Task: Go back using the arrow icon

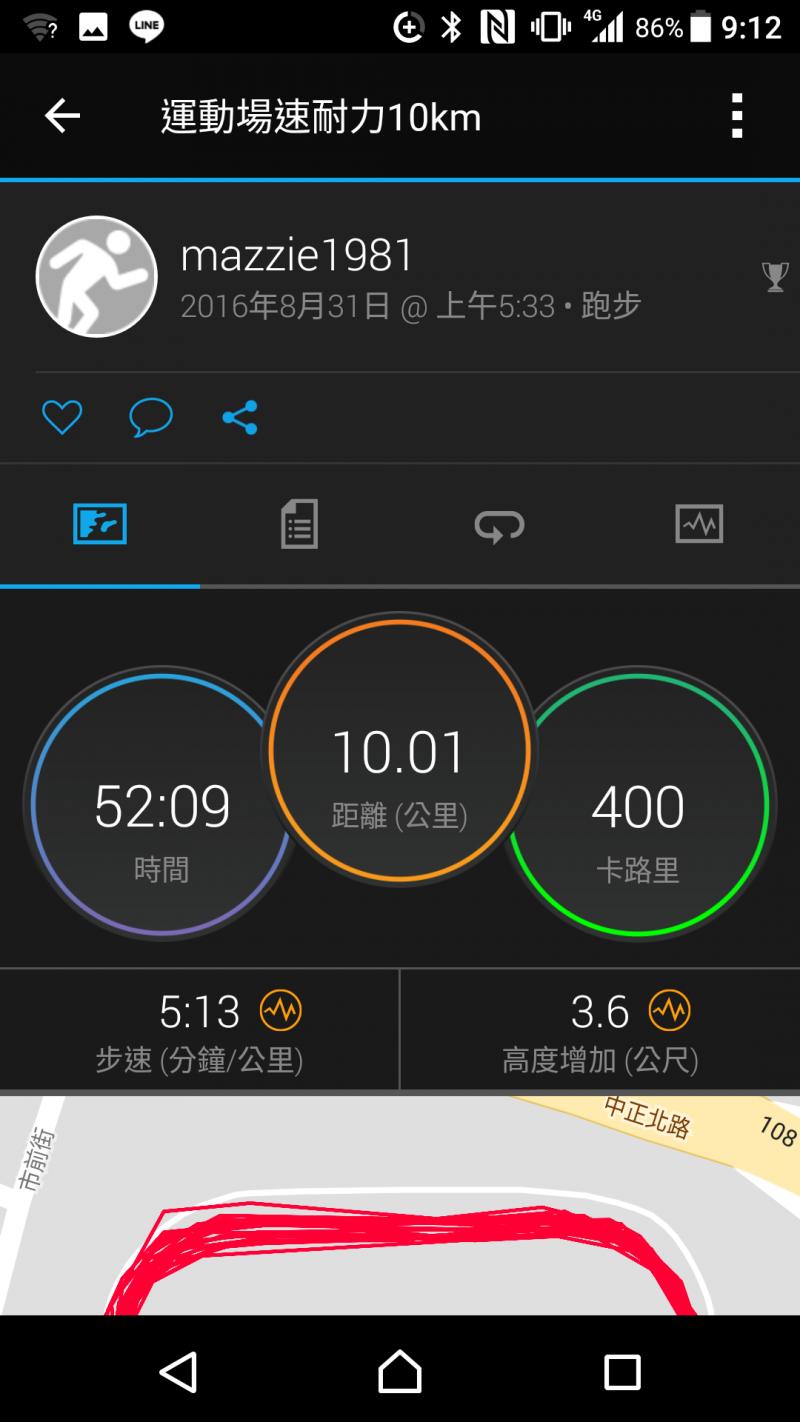Action: tap(62, 117)
